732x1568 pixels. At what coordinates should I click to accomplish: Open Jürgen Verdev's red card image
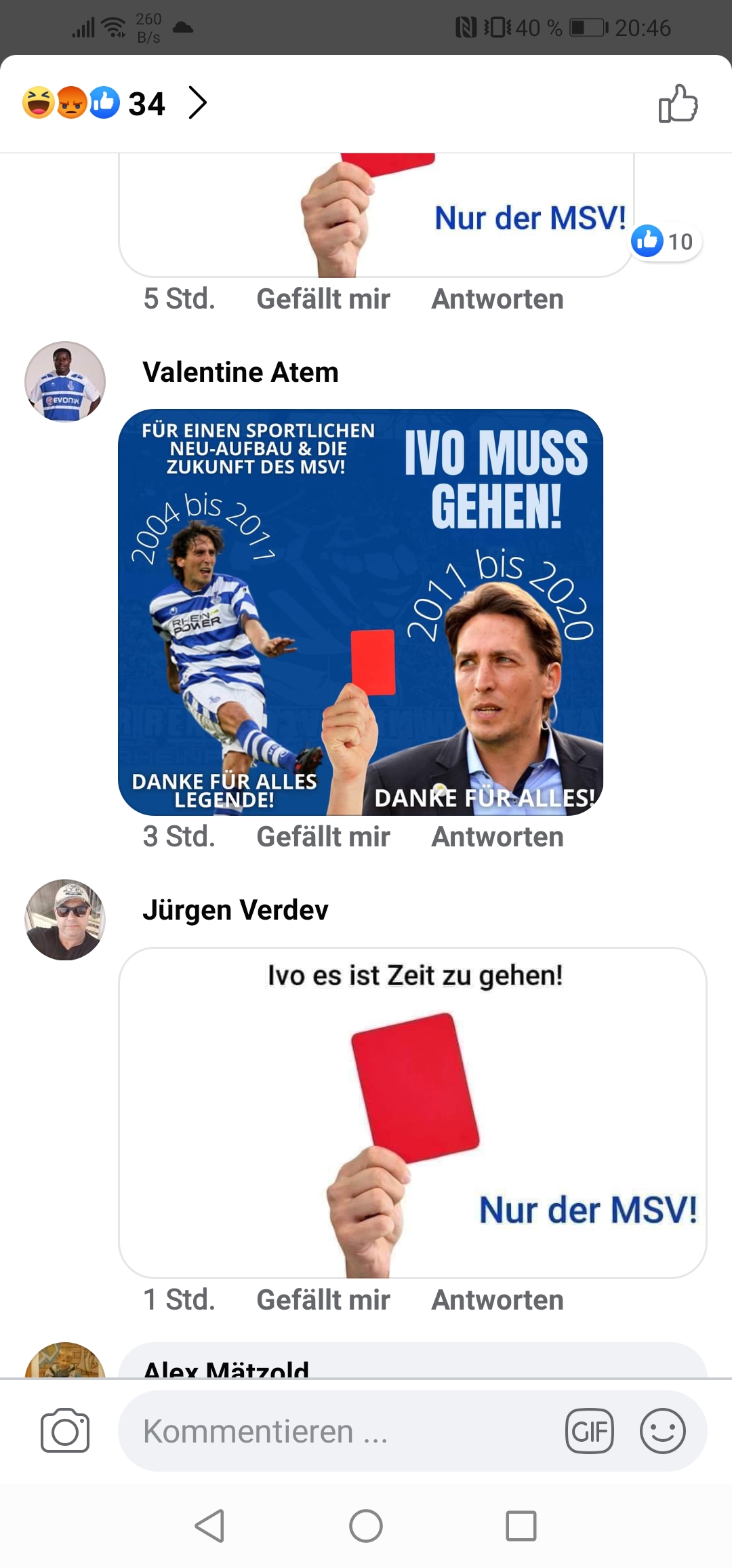[x=413, y=1112]
